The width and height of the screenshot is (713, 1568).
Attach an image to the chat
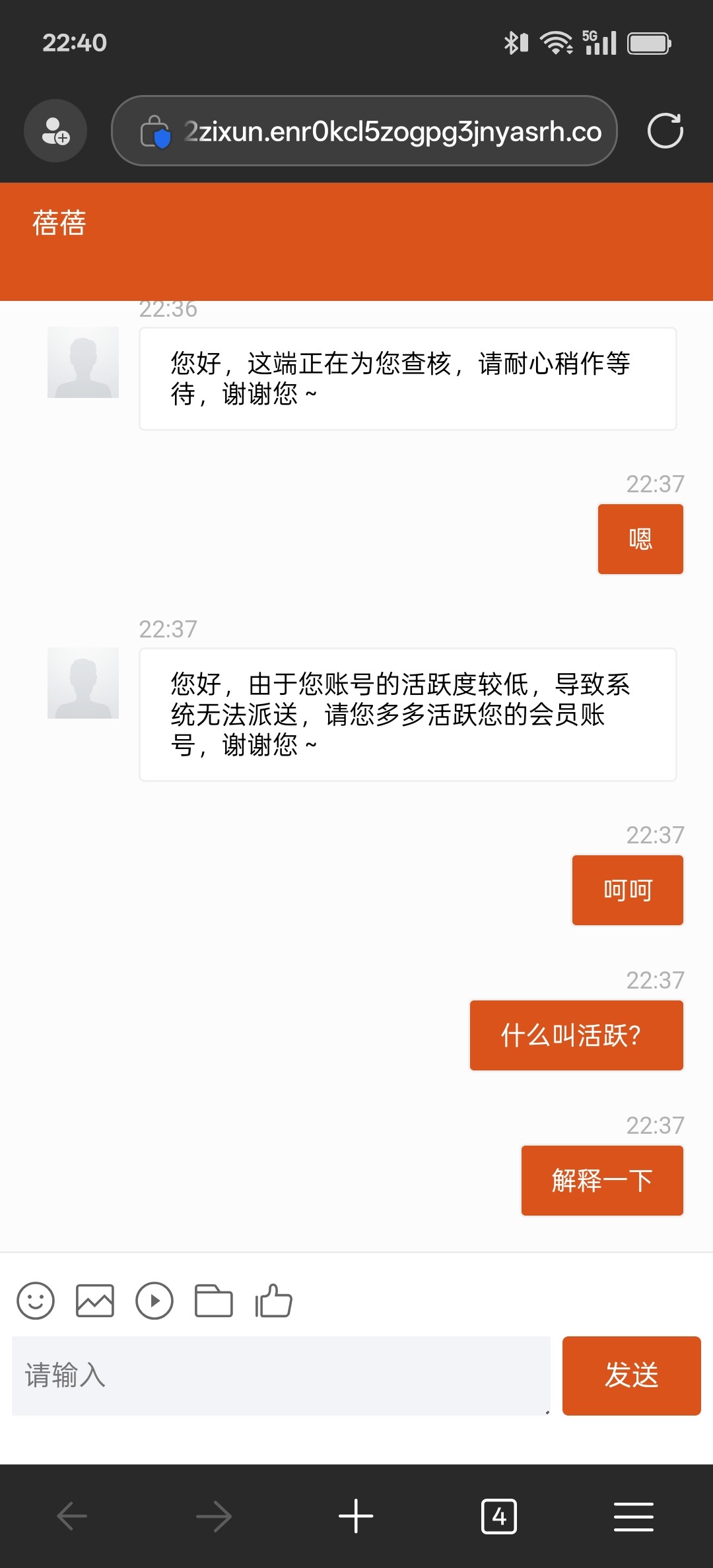[x=95, y=1301]
